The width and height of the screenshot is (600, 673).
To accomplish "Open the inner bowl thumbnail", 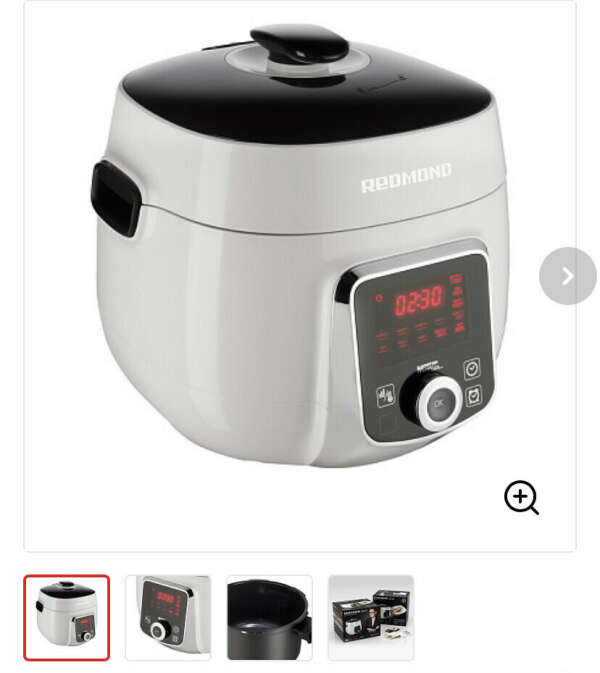I will 269,617.
